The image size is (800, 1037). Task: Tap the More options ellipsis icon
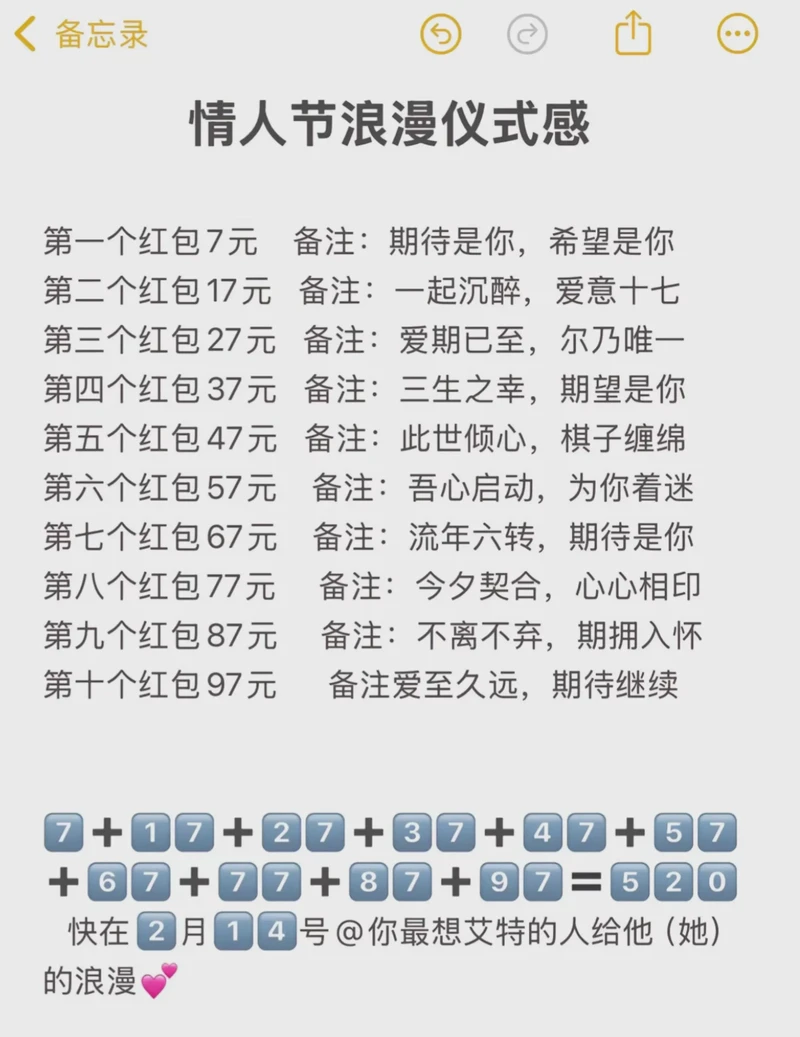pyautogui.click(x=737, y=33)
